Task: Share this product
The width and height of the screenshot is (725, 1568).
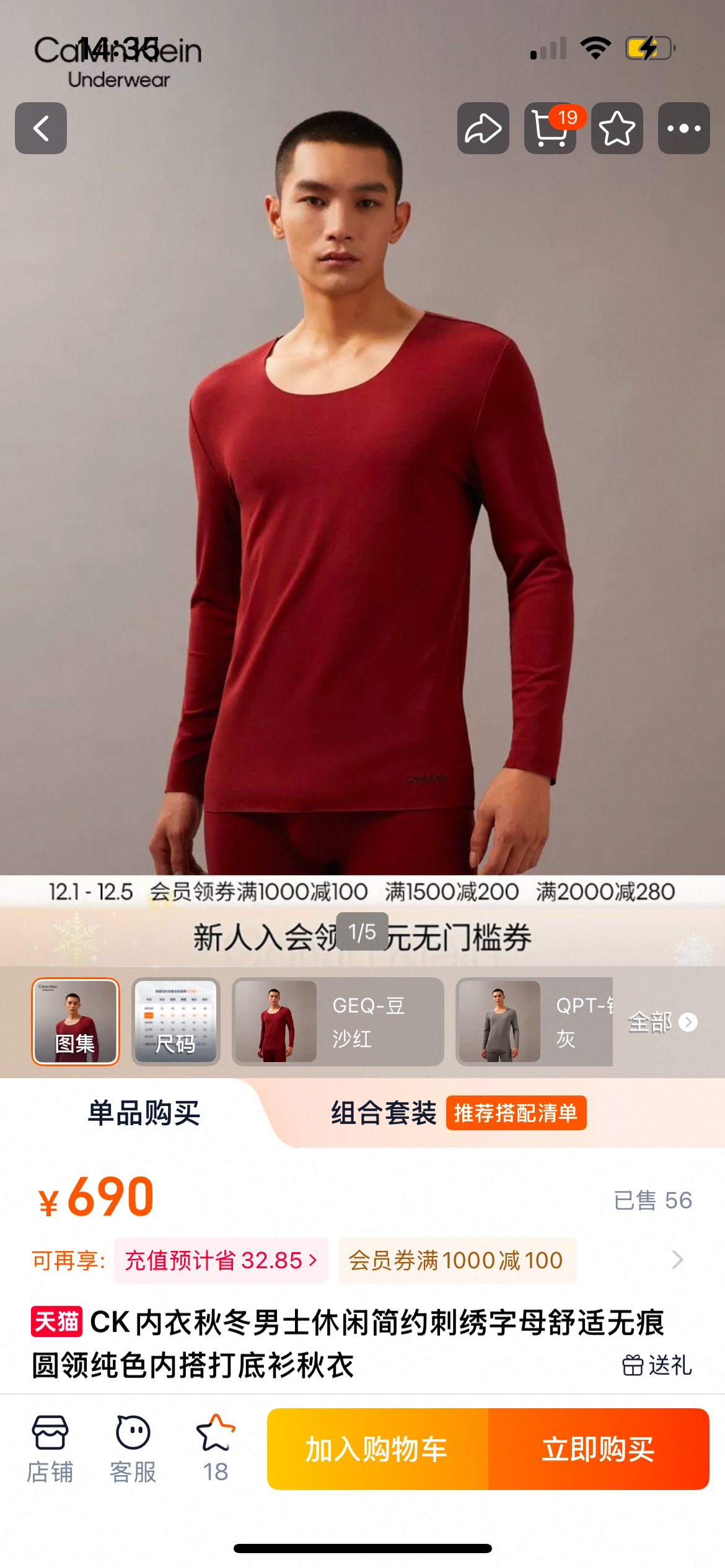Action: click(x=483, y=128)
